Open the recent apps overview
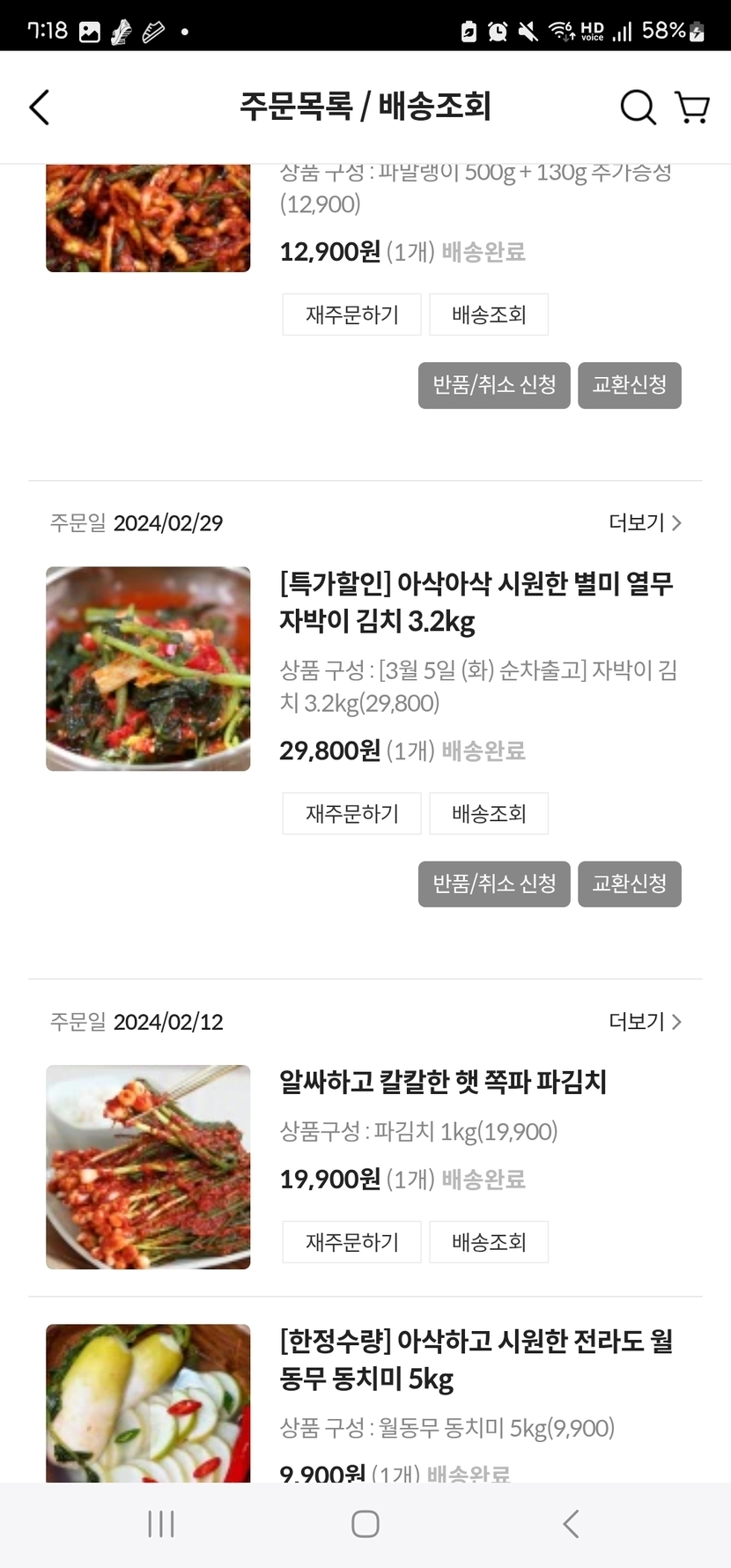 [x=161, y=1524]
